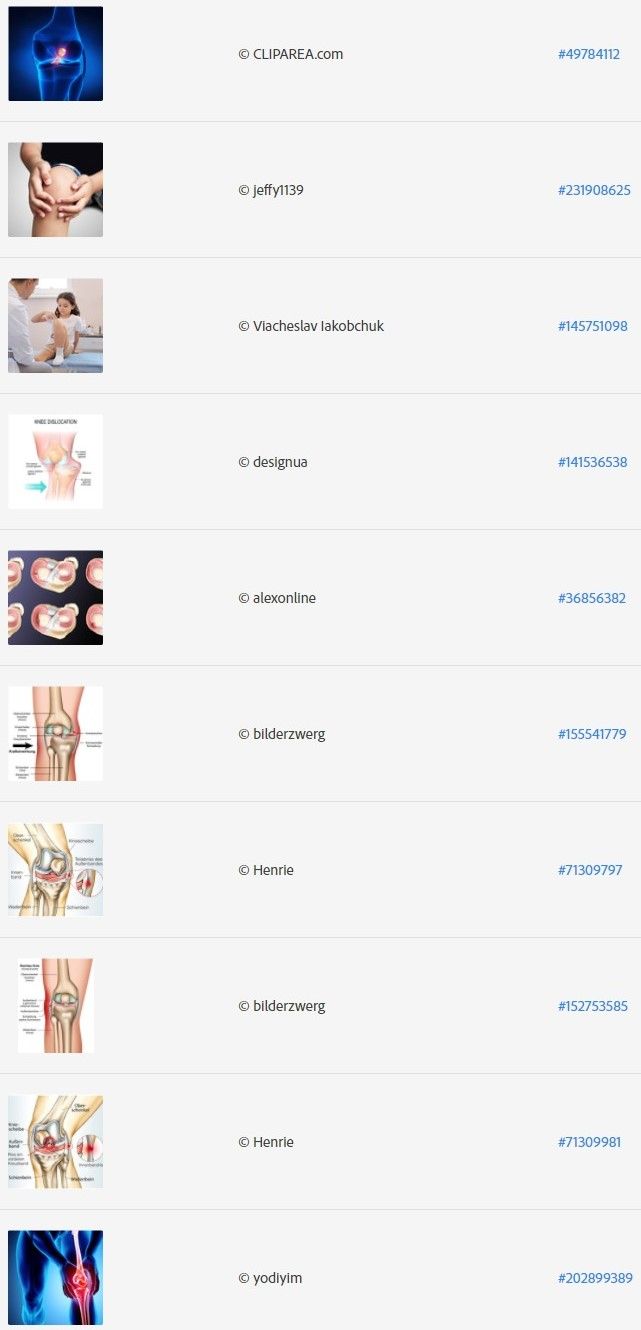Image resolution: width=641 pixels, height=1330 pixels.
Task: View the CLIPAREA.com knee x-ray thumbnail
Action: point(55,54)
